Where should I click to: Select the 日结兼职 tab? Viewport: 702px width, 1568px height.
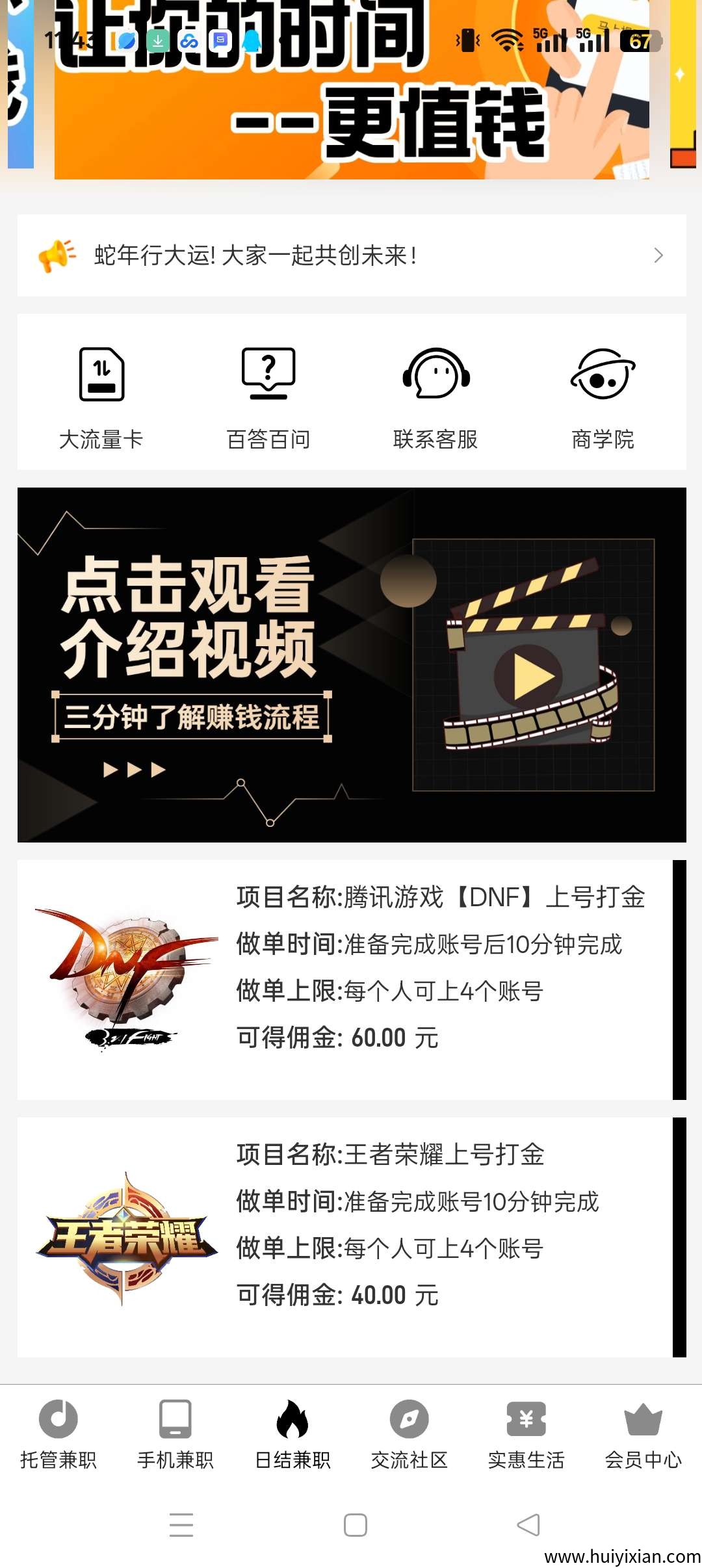[292, 1434]
